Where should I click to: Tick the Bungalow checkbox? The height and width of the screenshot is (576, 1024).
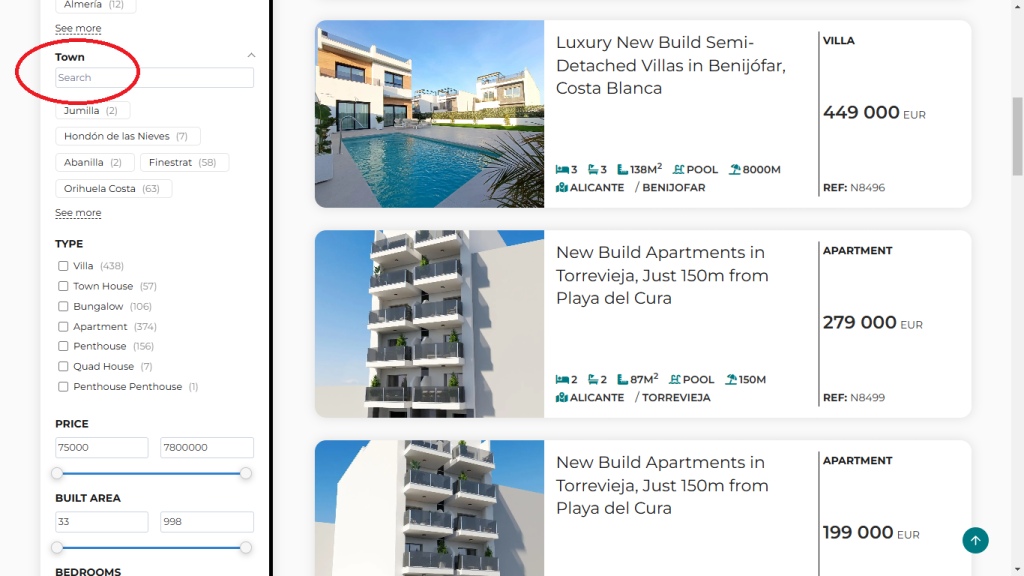[64, 306]
